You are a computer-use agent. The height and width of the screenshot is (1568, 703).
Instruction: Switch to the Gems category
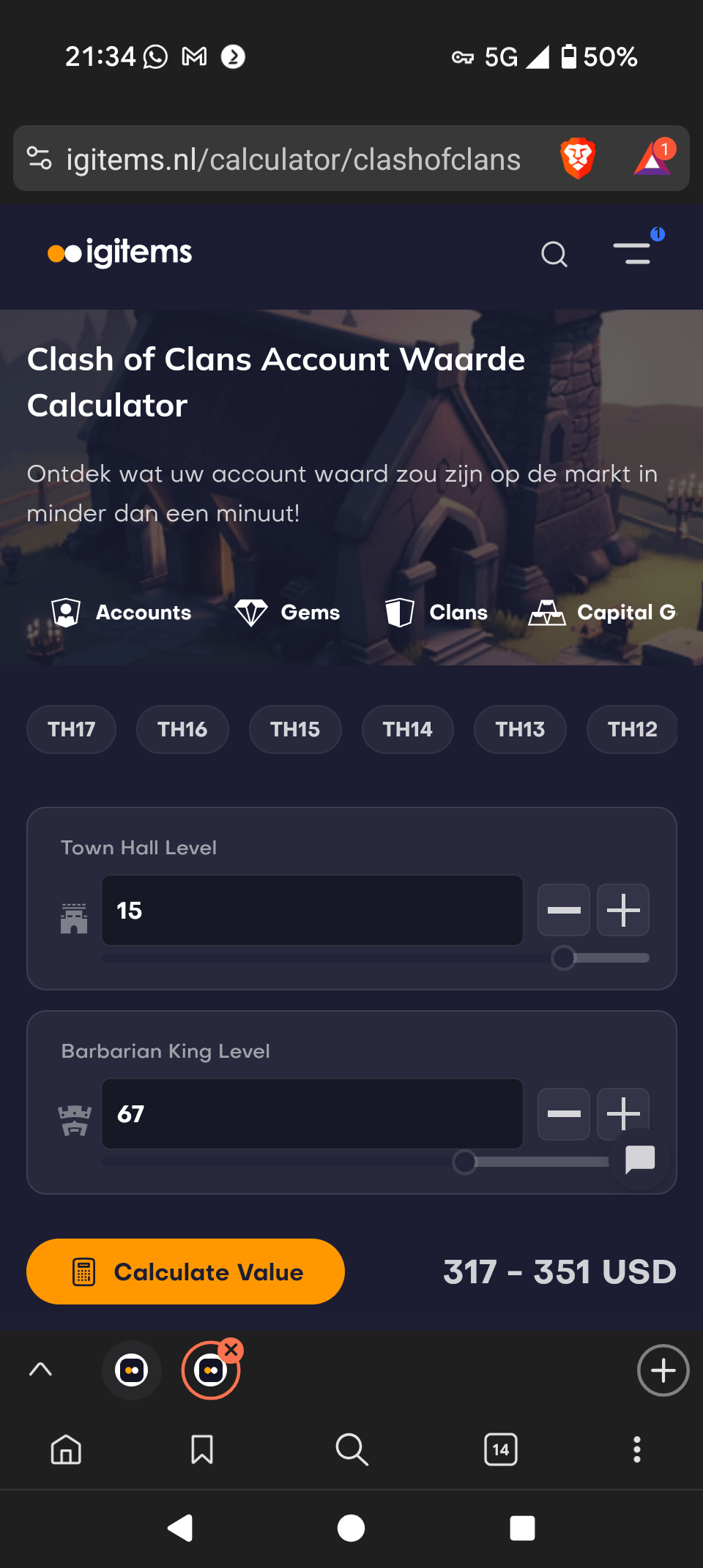coord(288,612)
